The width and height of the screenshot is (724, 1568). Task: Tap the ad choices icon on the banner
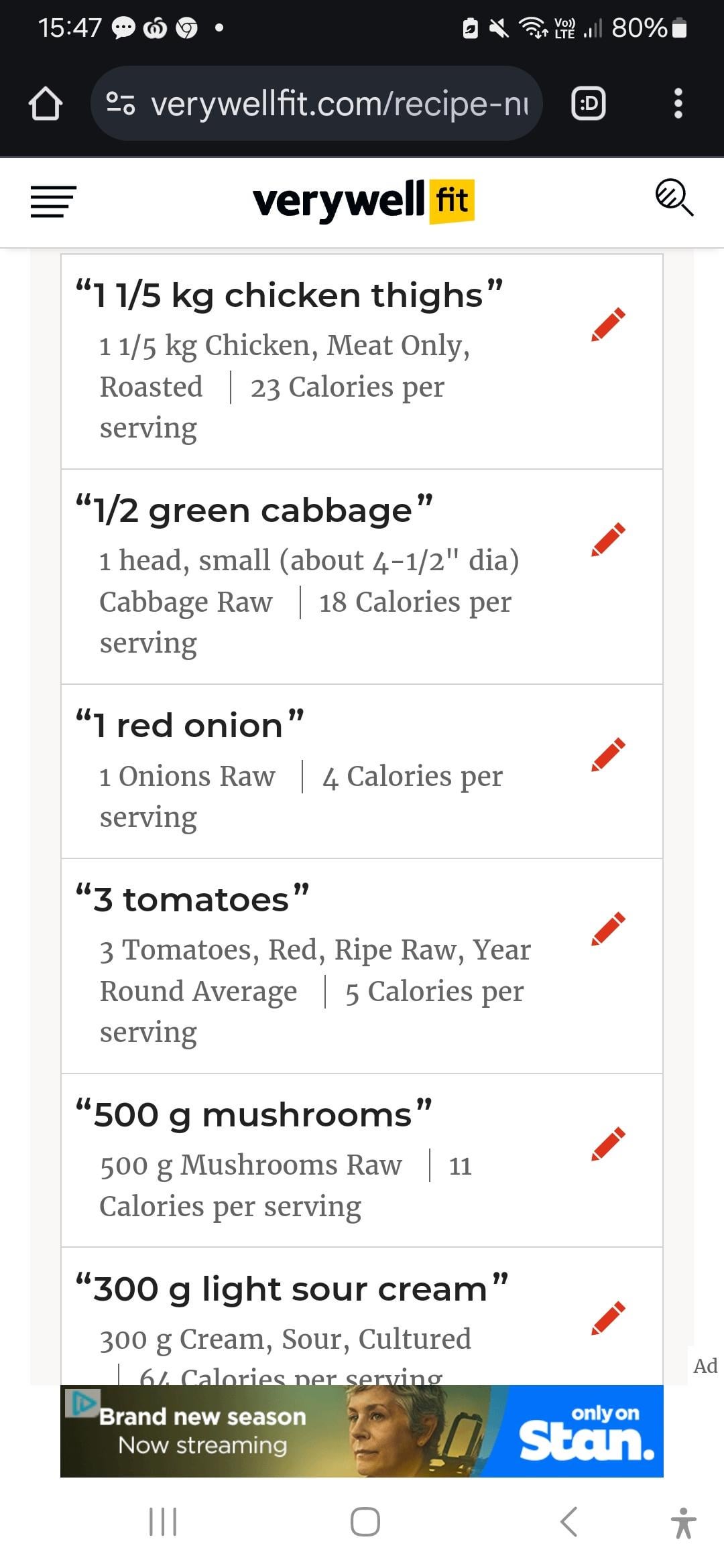click(x=82, y=1402)
